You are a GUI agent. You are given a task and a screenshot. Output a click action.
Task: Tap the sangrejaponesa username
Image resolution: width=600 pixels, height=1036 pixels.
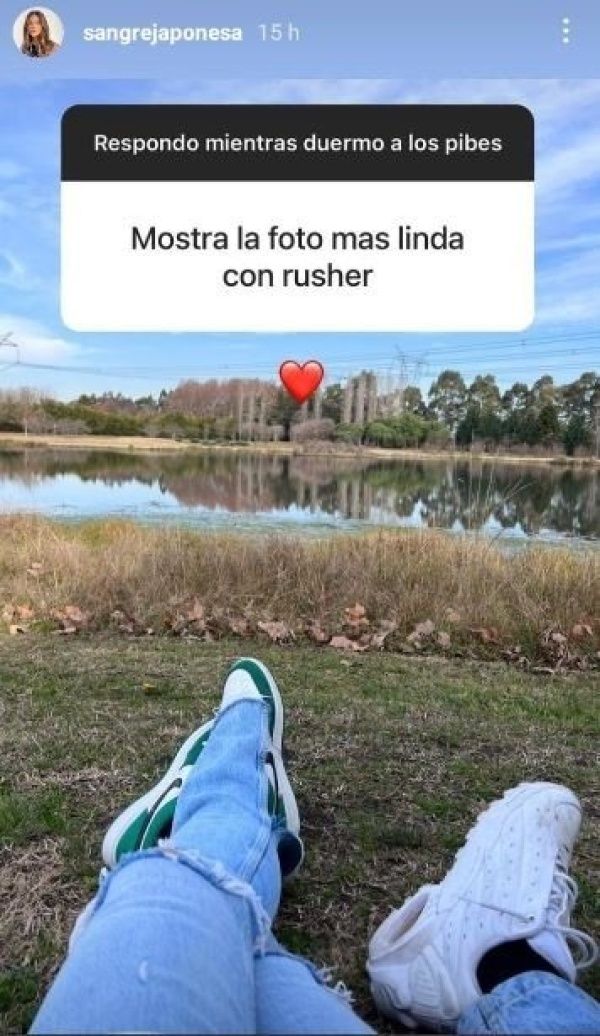162,33
